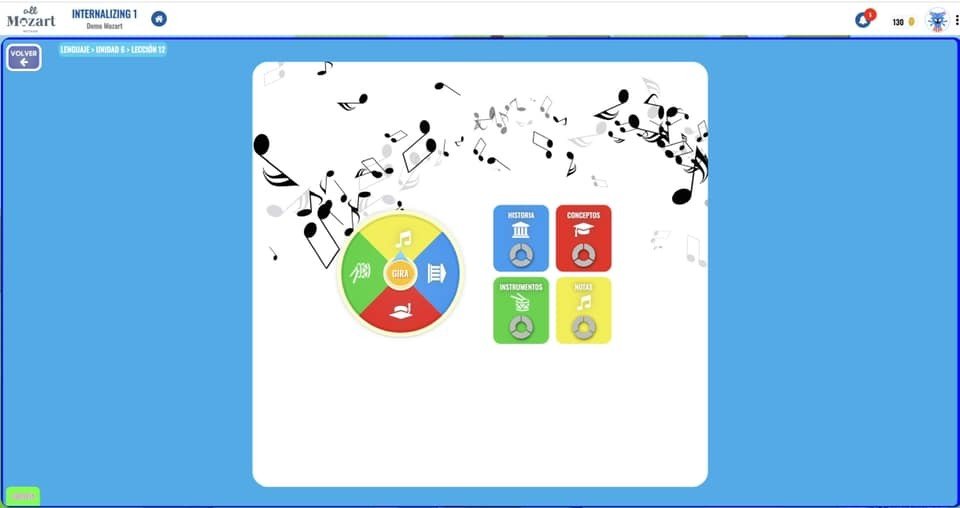Go back with the VOLVER button
Screen dimensions: 960x508
(24, 58)
